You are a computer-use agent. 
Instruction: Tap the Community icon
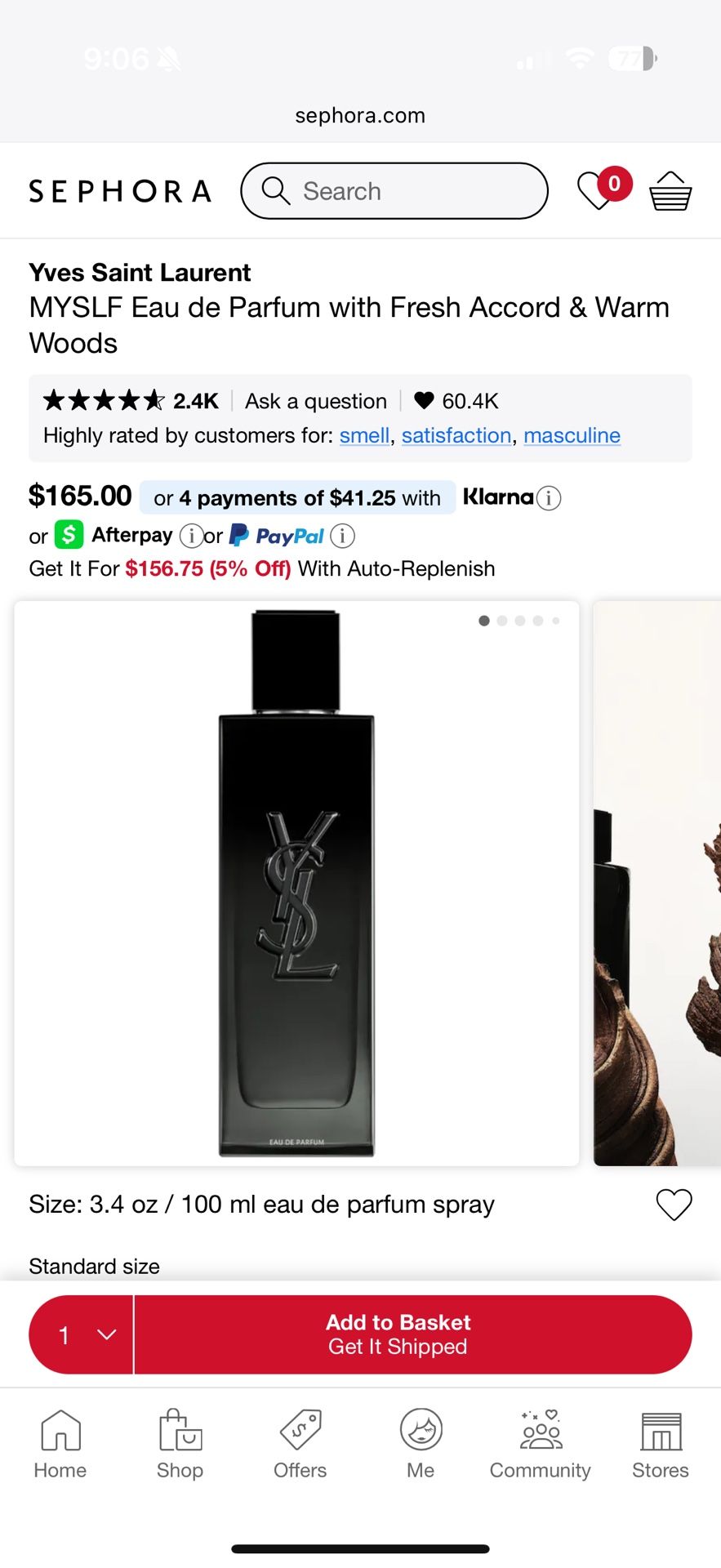[x=539, y=1429]
